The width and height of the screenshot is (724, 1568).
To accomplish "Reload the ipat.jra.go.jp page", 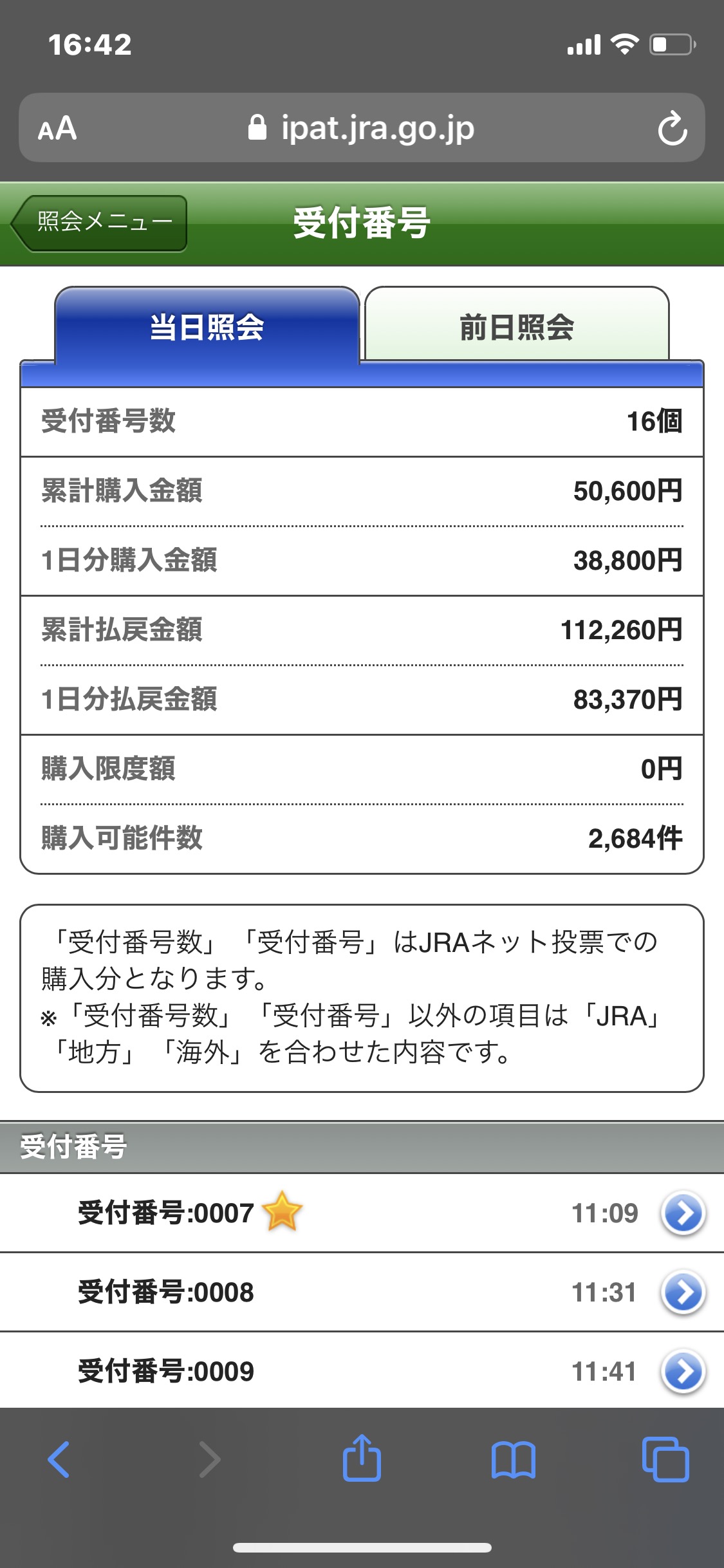I will (x=672, y=128).
